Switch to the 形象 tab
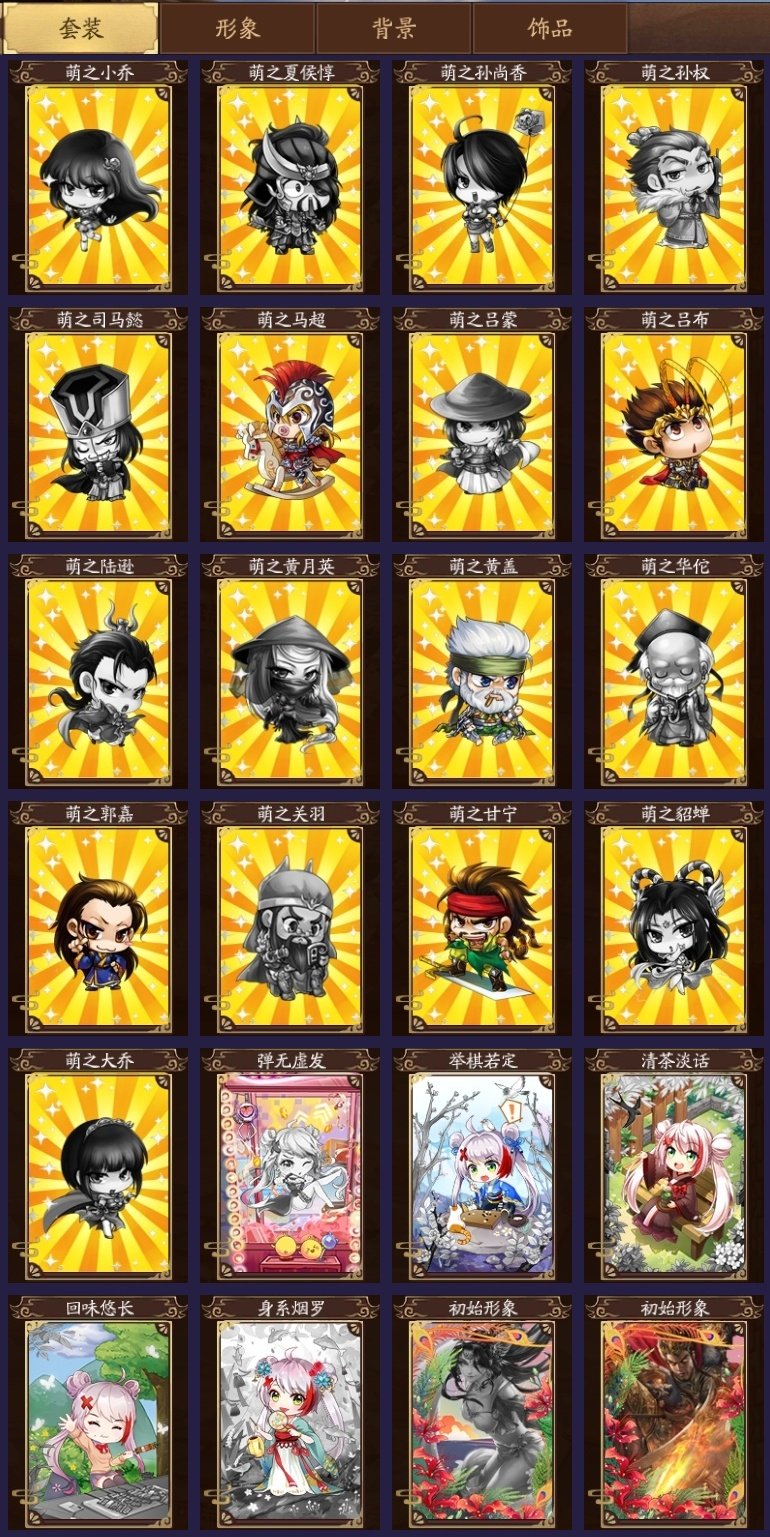 (x=238, y=28)
